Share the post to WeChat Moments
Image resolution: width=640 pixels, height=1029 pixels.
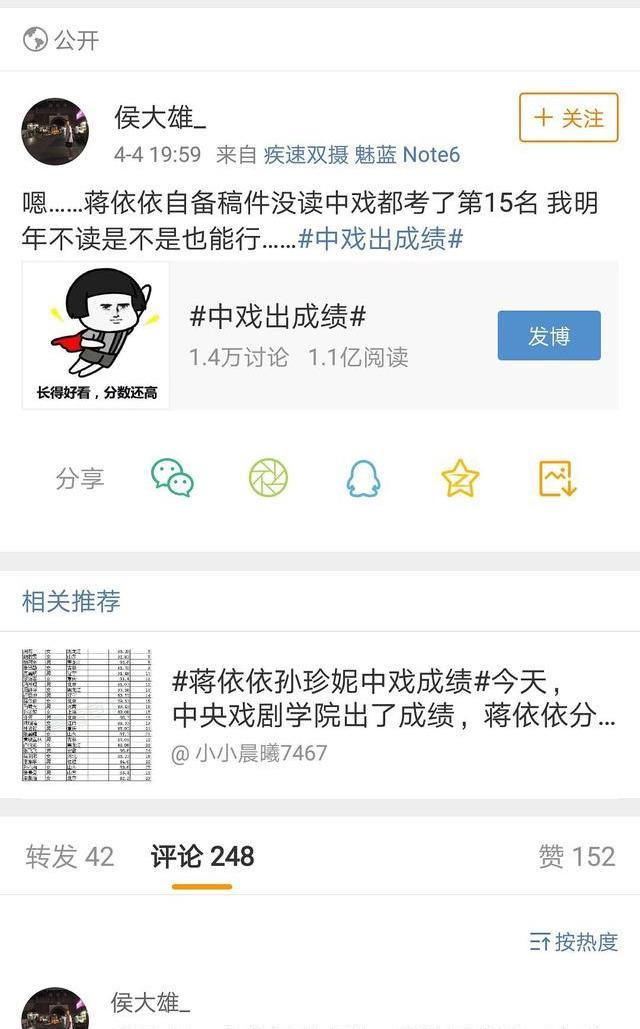(268, 478)
